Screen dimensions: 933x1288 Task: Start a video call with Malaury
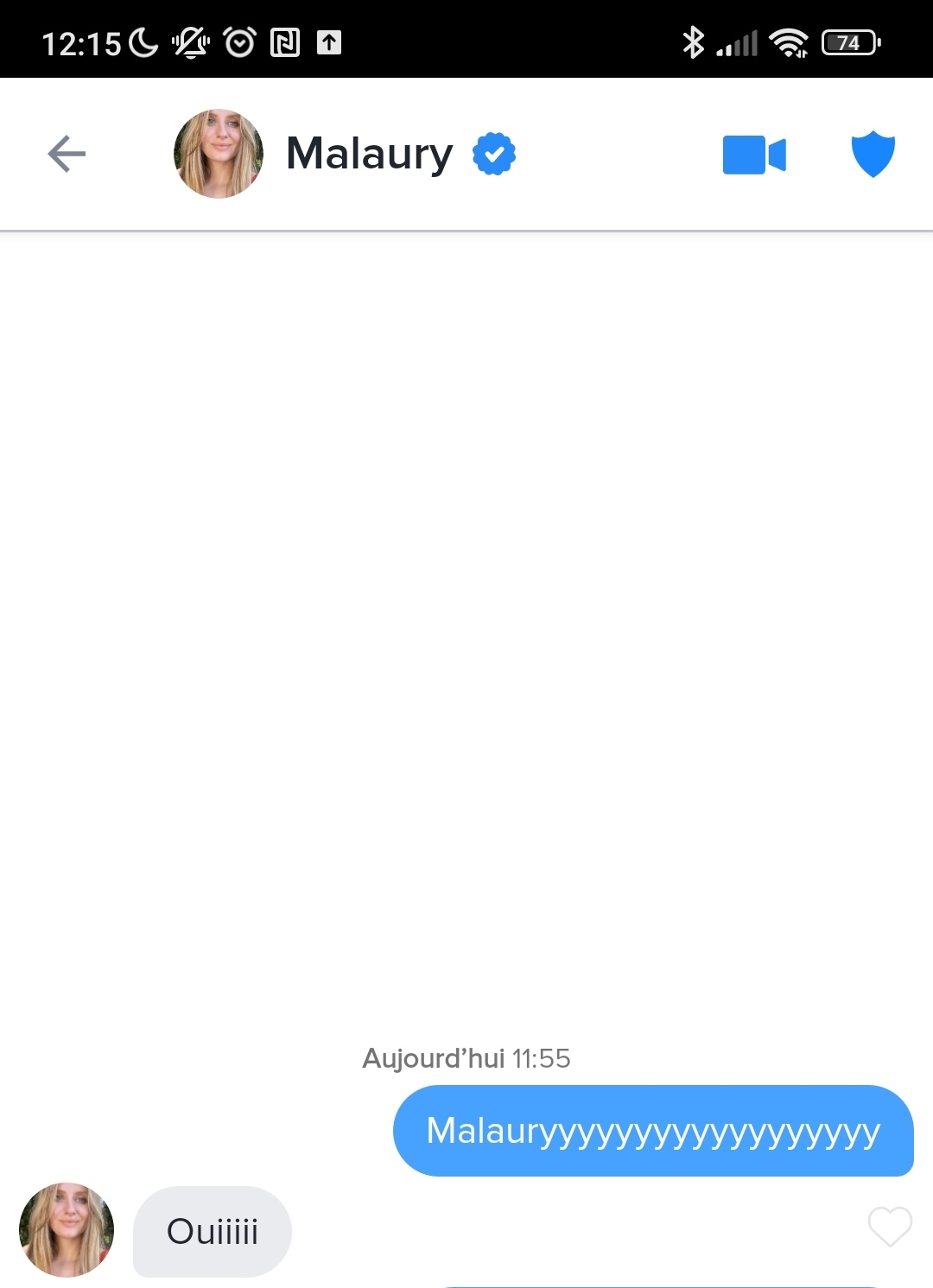pyautogui.click(x=753, y=155)
